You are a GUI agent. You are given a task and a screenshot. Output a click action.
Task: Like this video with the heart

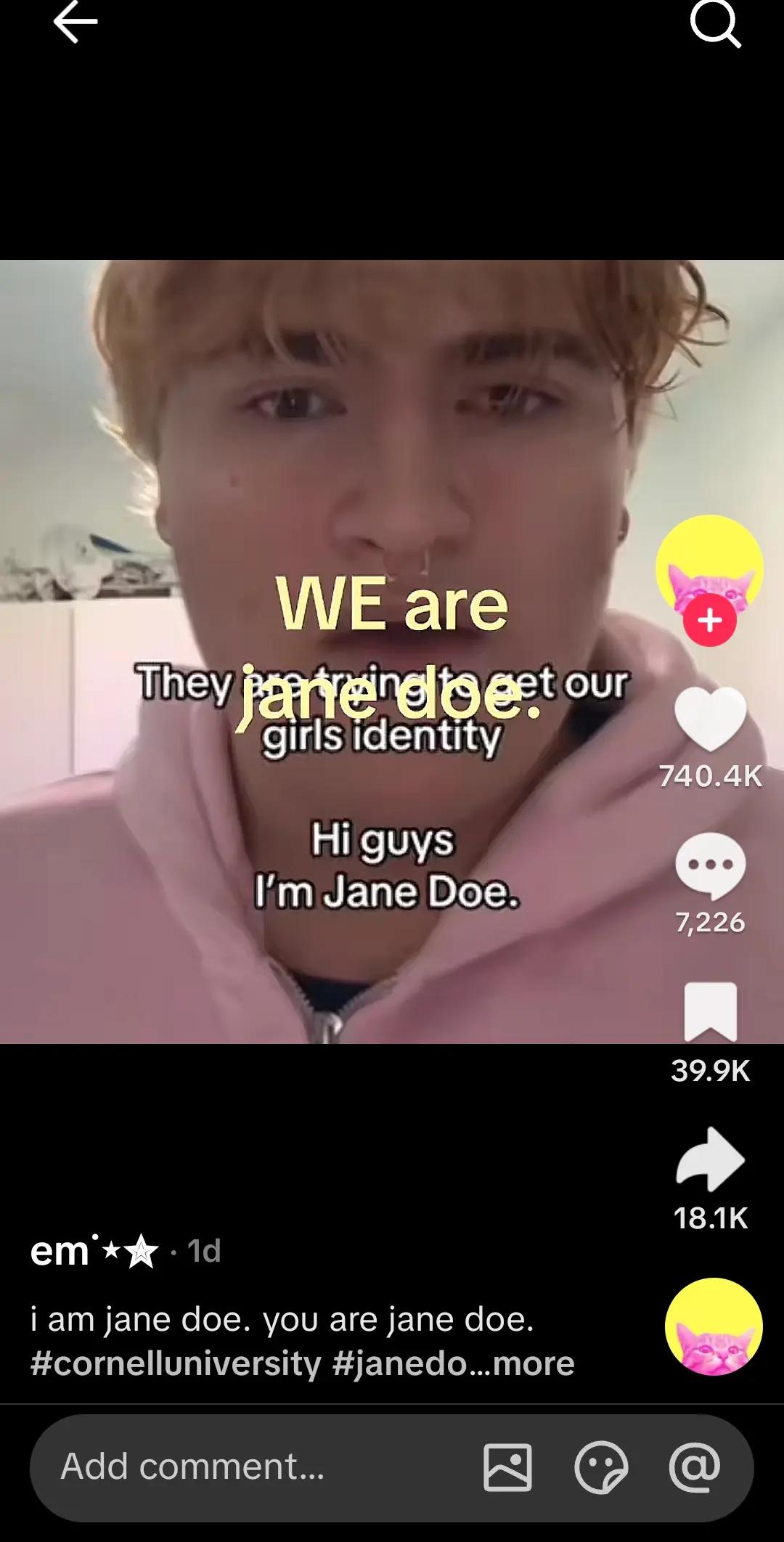(x=710, y=719)
